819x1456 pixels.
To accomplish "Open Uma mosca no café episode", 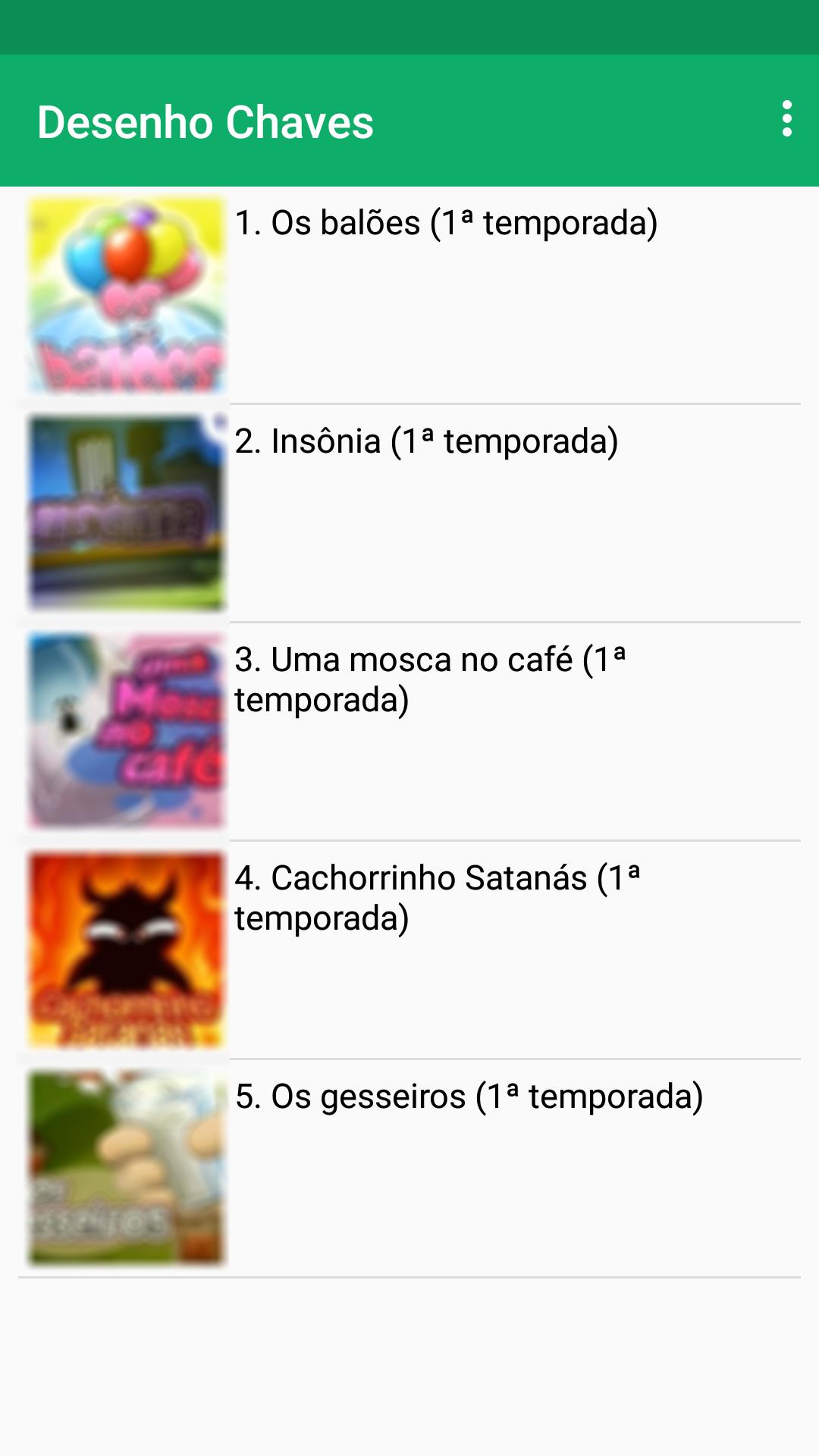I will point(429,679).
